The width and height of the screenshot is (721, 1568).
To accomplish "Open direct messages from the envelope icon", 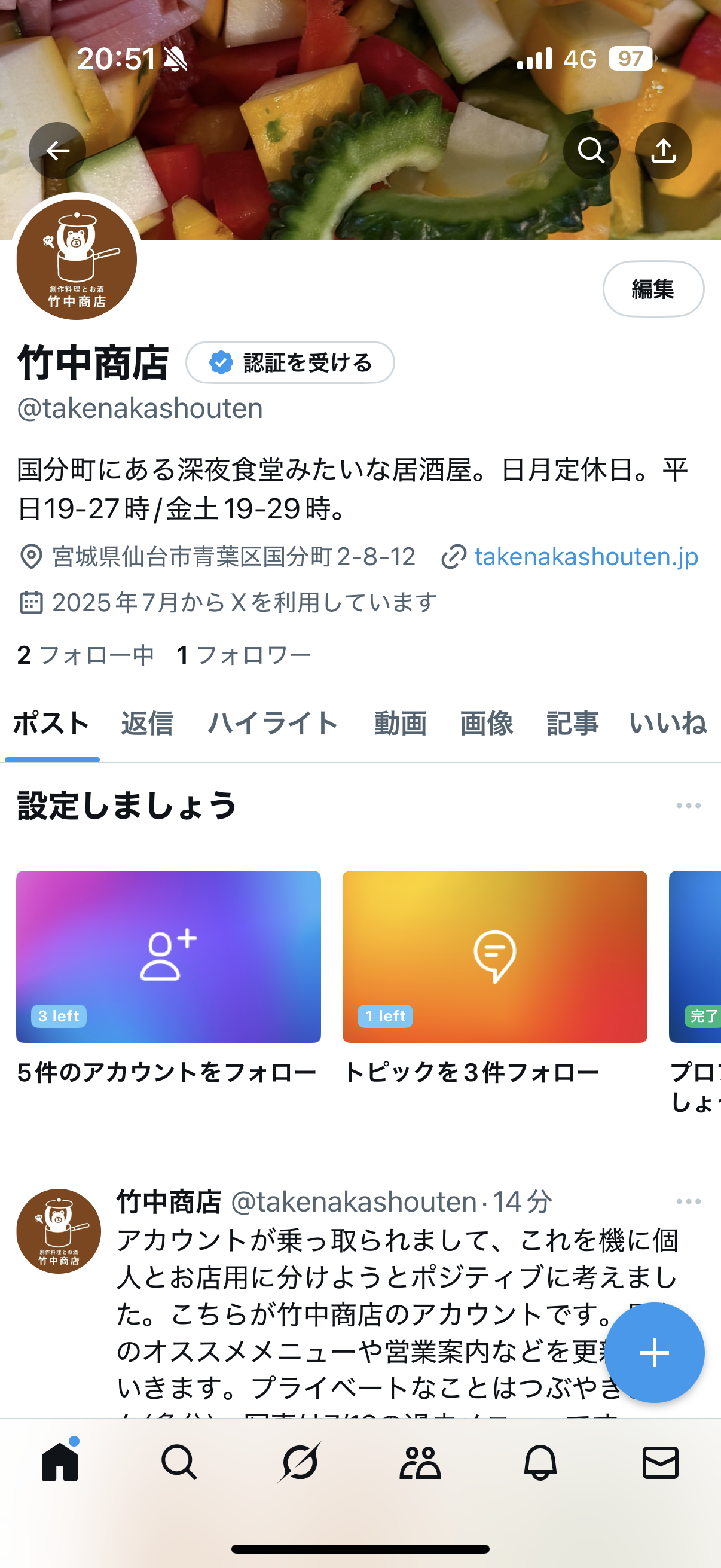I will [x=660, y=1462].
